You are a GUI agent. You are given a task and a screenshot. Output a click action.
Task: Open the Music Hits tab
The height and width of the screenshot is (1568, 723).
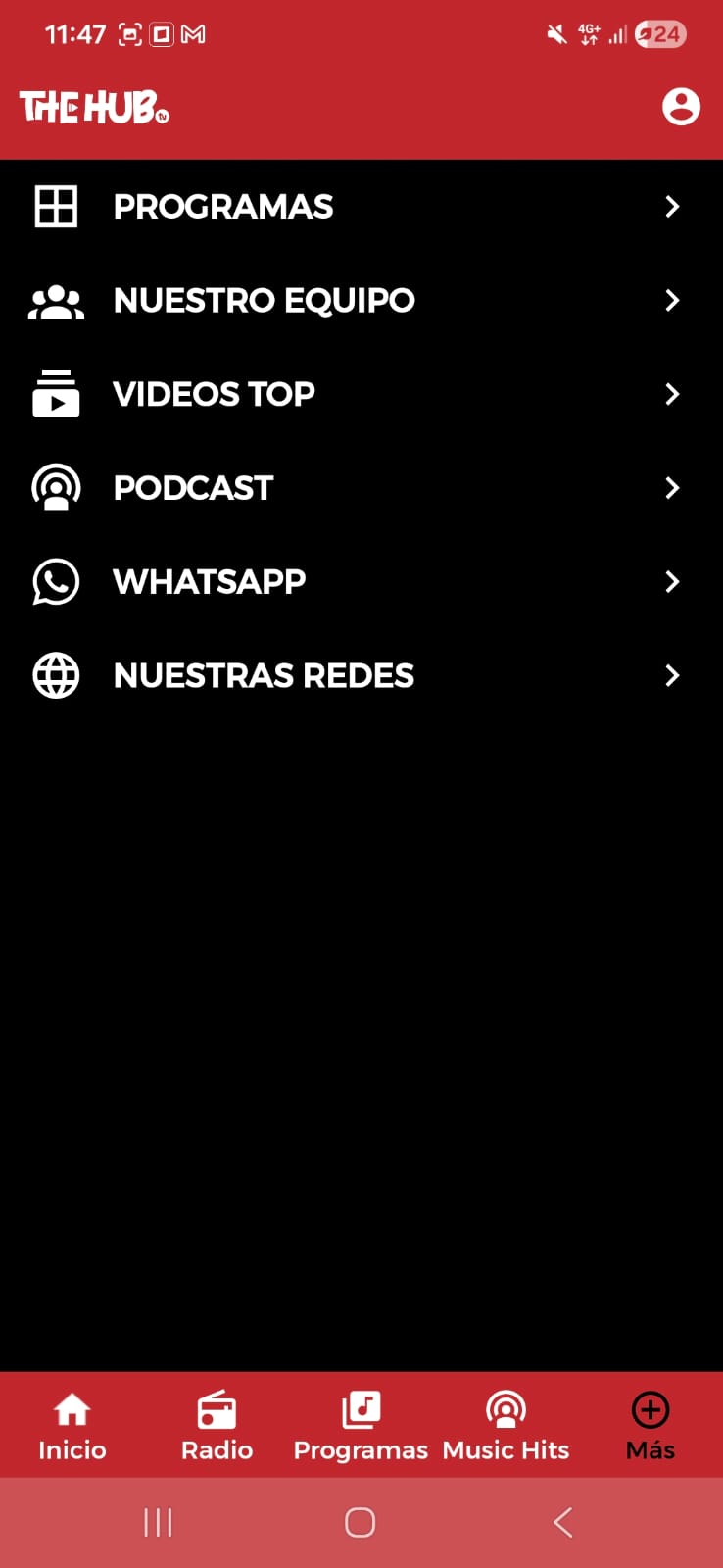click(506, 1426)
